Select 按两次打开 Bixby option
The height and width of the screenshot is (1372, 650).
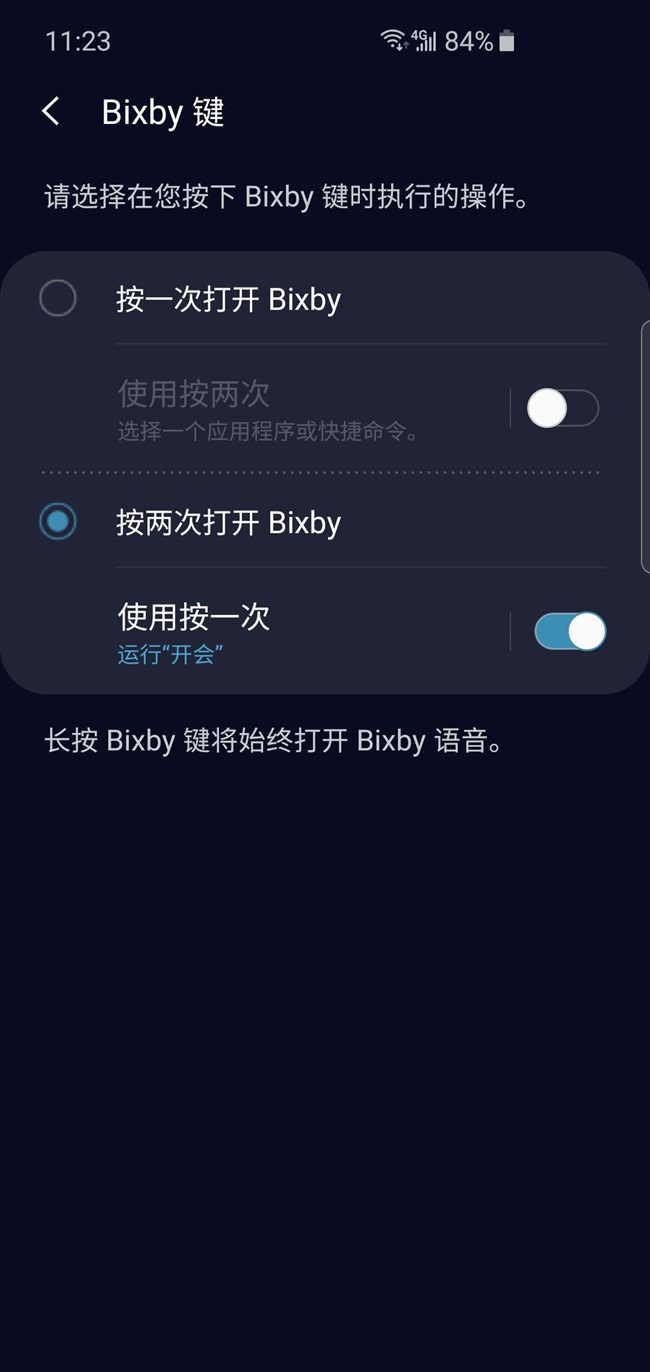click(x=58, y=522)
